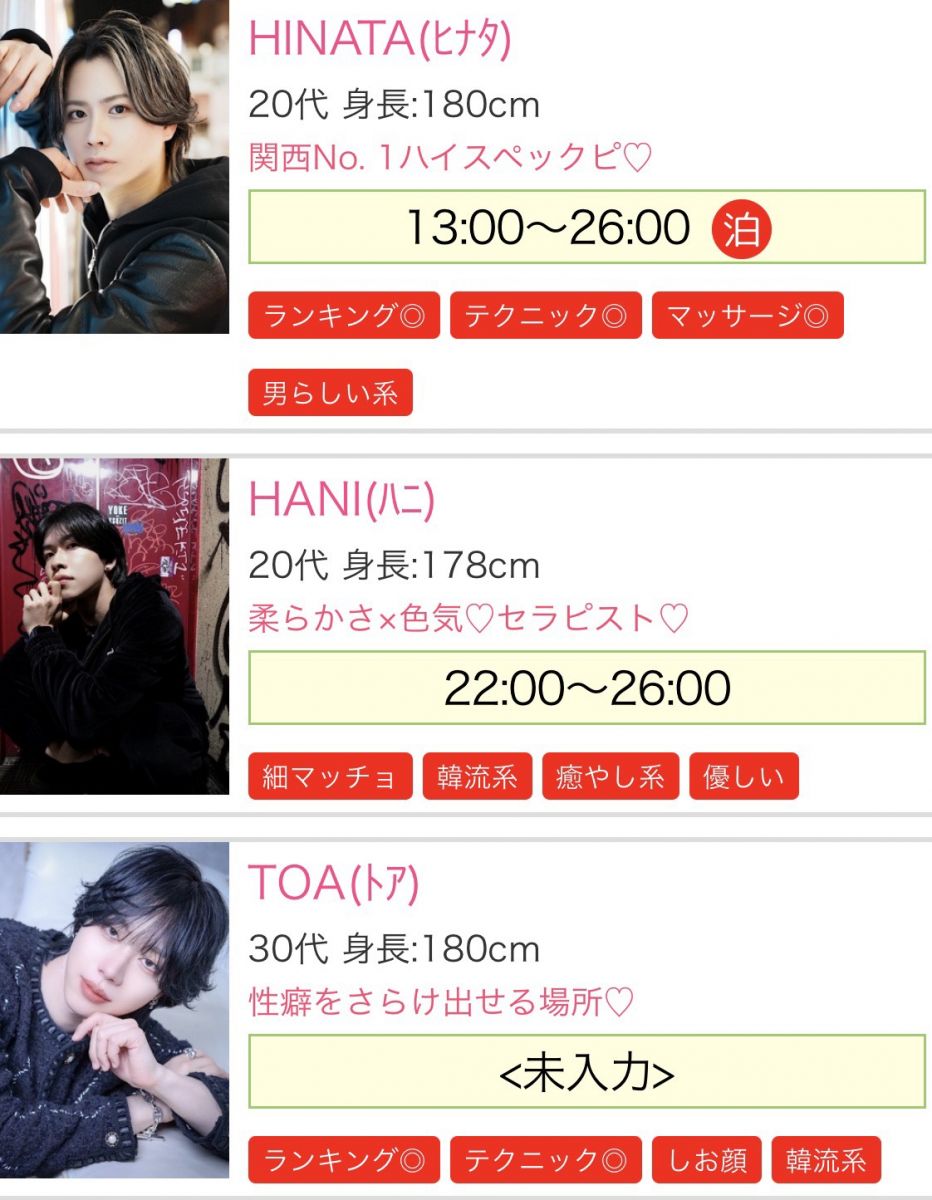Screen dimensions: 932x1200
Task: Open HANI's profile photo
Action: (114, 626)
